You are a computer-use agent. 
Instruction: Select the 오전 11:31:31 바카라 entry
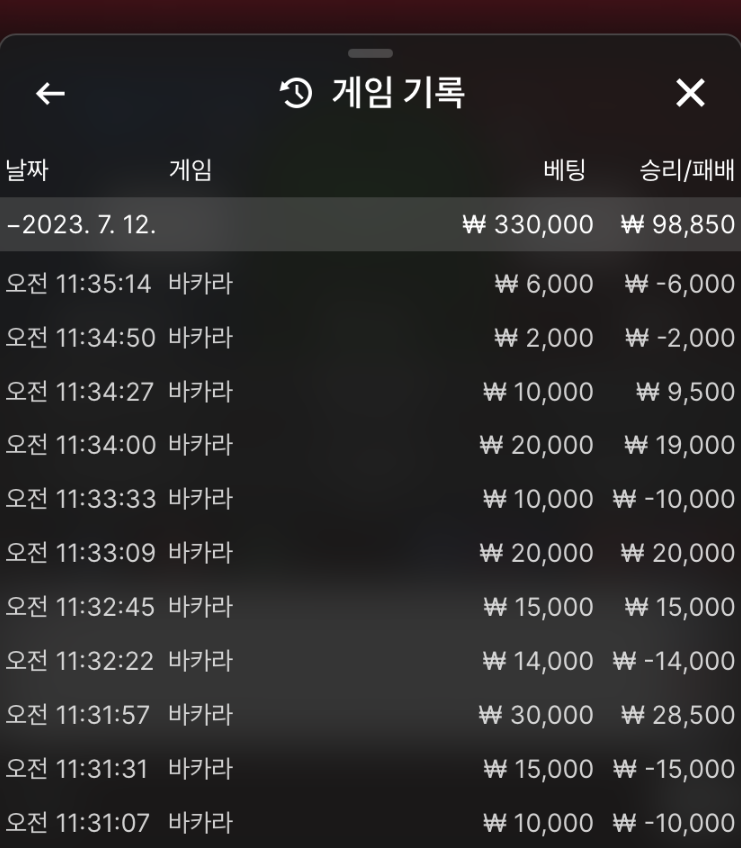pos(370,769)
